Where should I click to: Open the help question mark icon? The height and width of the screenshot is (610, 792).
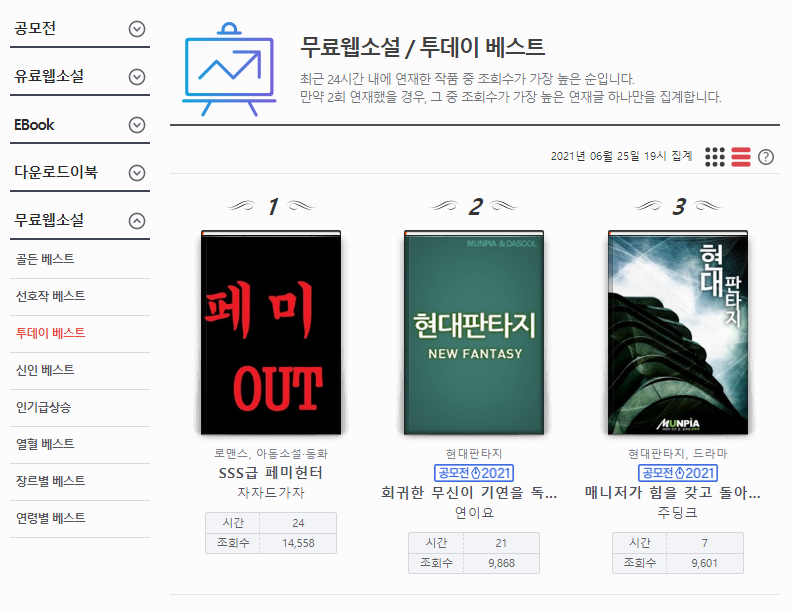click(x=766, y=157)
